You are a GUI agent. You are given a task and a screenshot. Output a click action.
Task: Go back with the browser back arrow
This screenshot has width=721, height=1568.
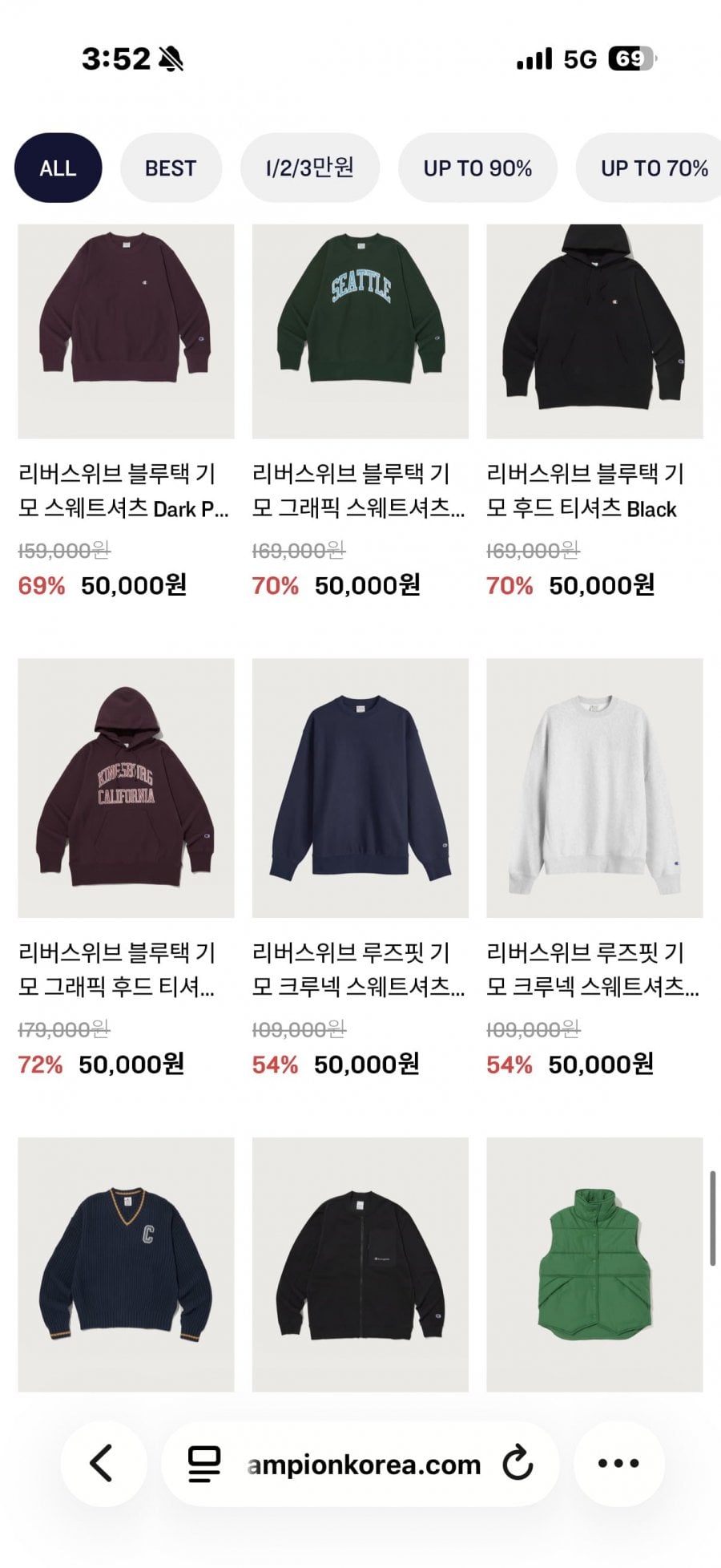point(103,1463)
